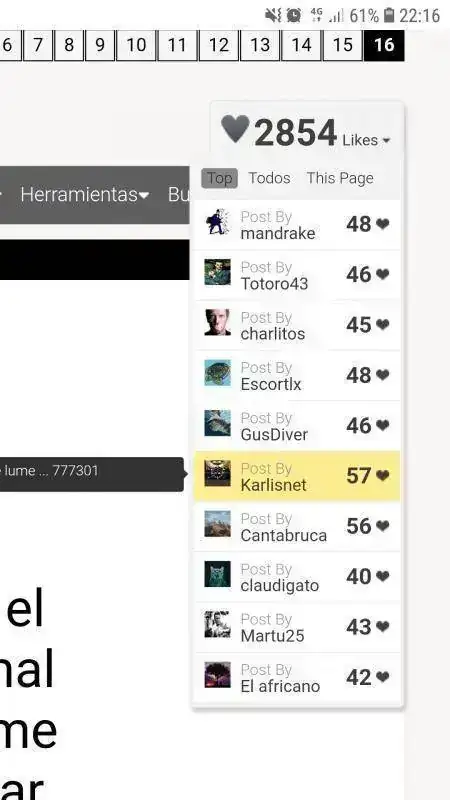Open post by mandrake

tap(297, 225)
